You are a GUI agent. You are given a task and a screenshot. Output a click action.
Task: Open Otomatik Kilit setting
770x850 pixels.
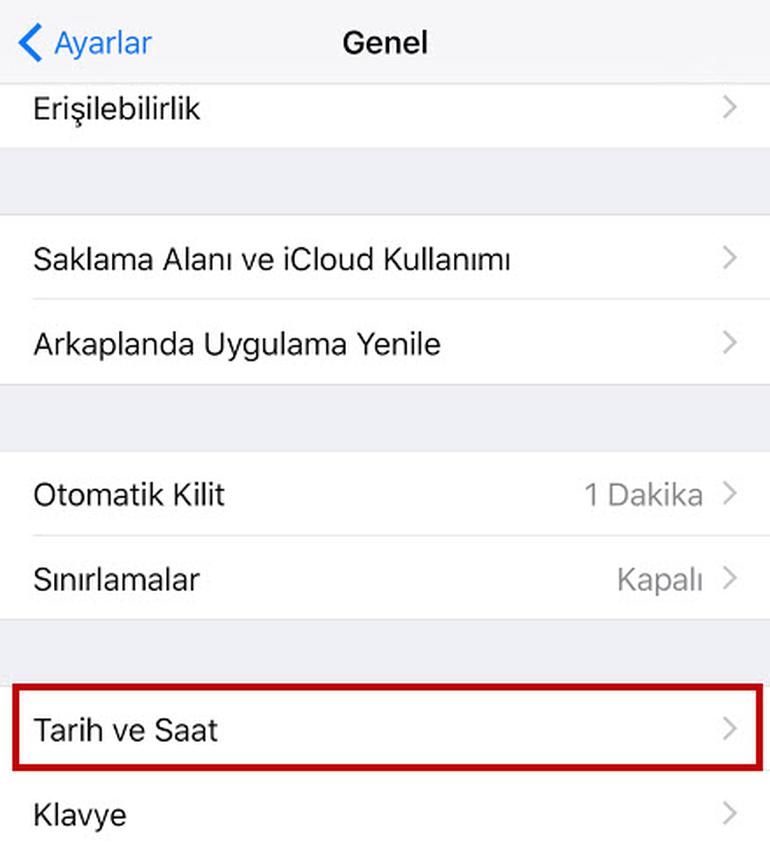coord(385,494)
